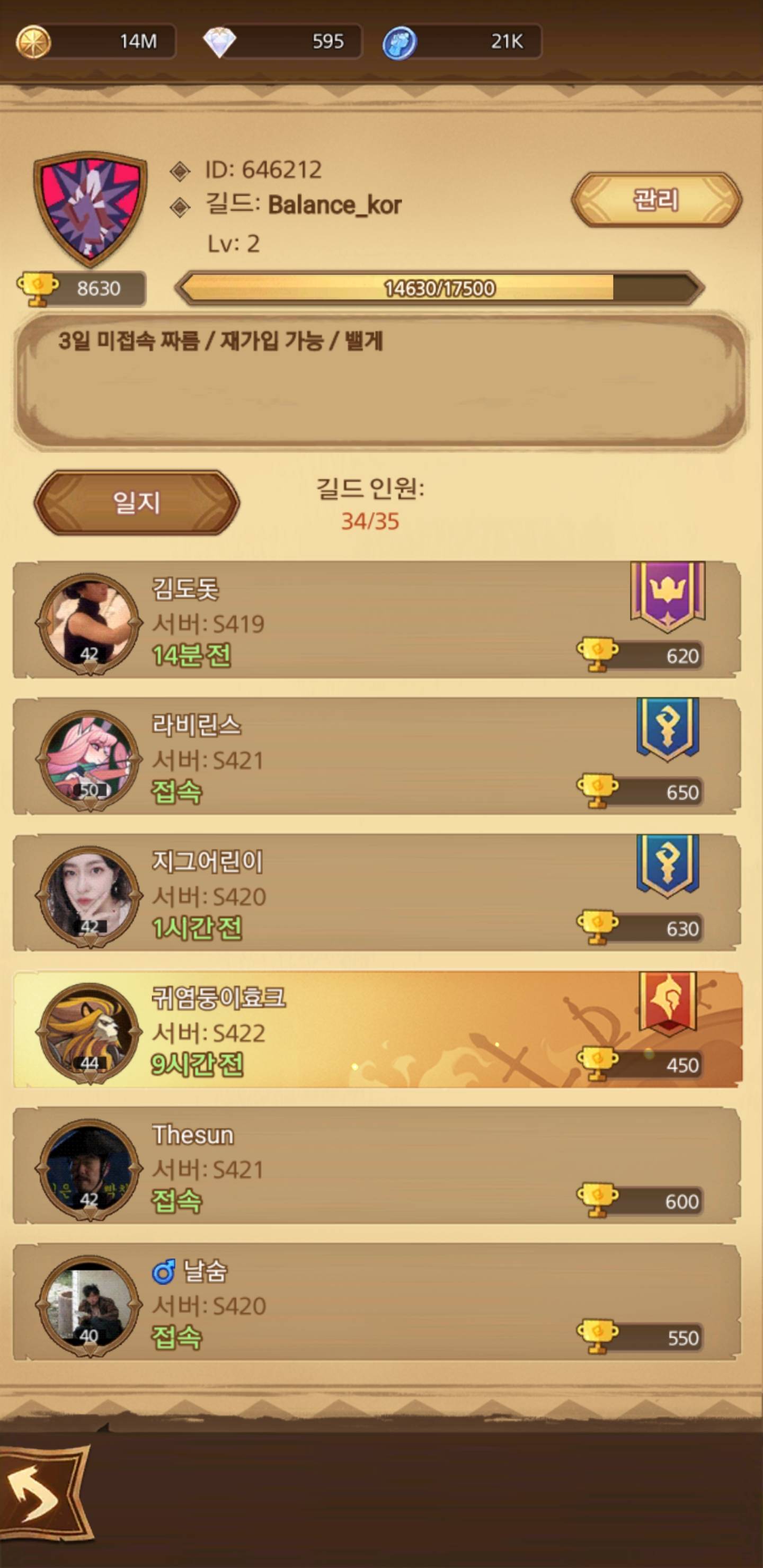Open member 지그어린이's row

[x=376, y=893]
